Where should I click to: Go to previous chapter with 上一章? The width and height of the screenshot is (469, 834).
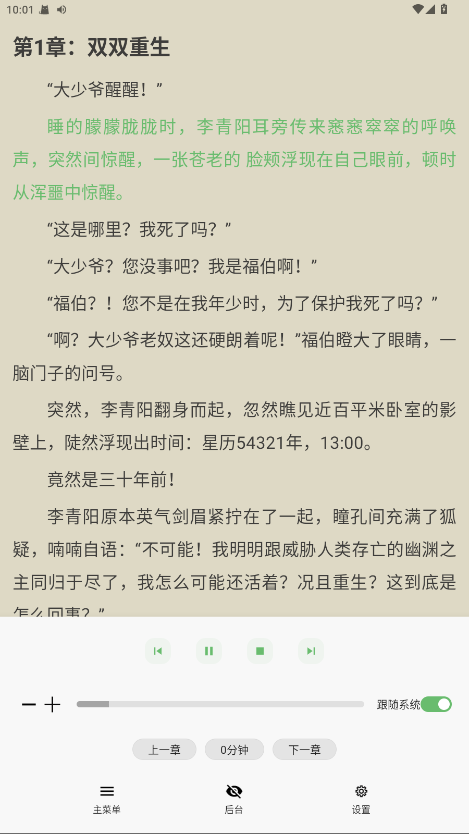coord(164,749)
